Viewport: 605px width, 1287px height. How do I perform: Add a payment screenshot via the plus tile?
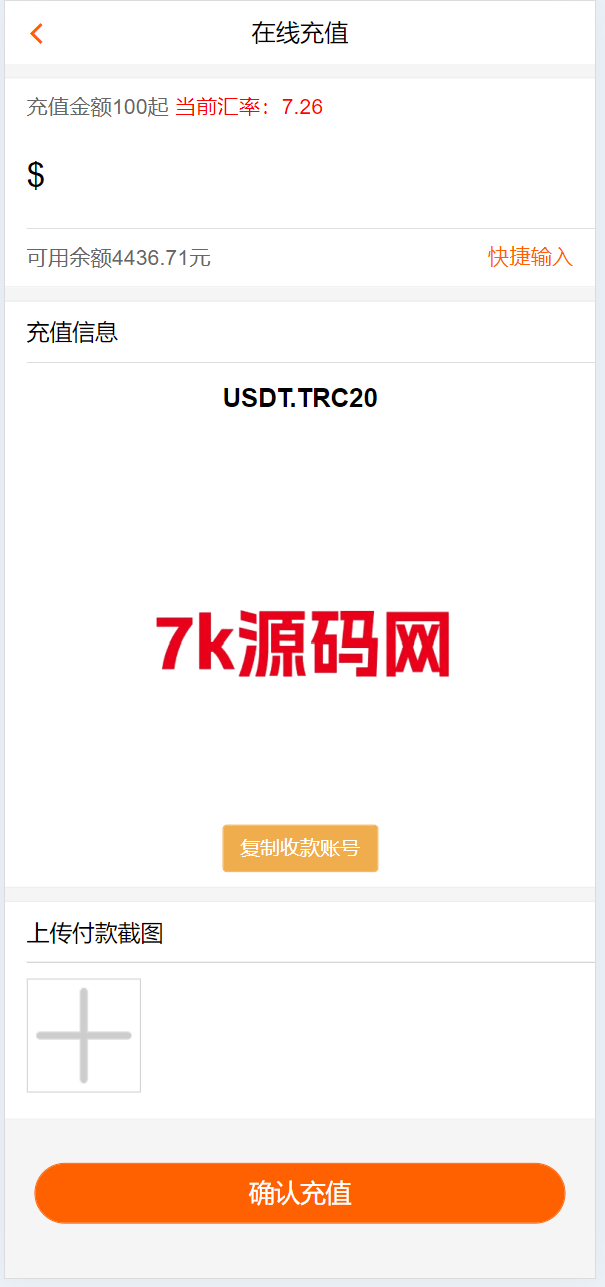(x=84, y=1035)
